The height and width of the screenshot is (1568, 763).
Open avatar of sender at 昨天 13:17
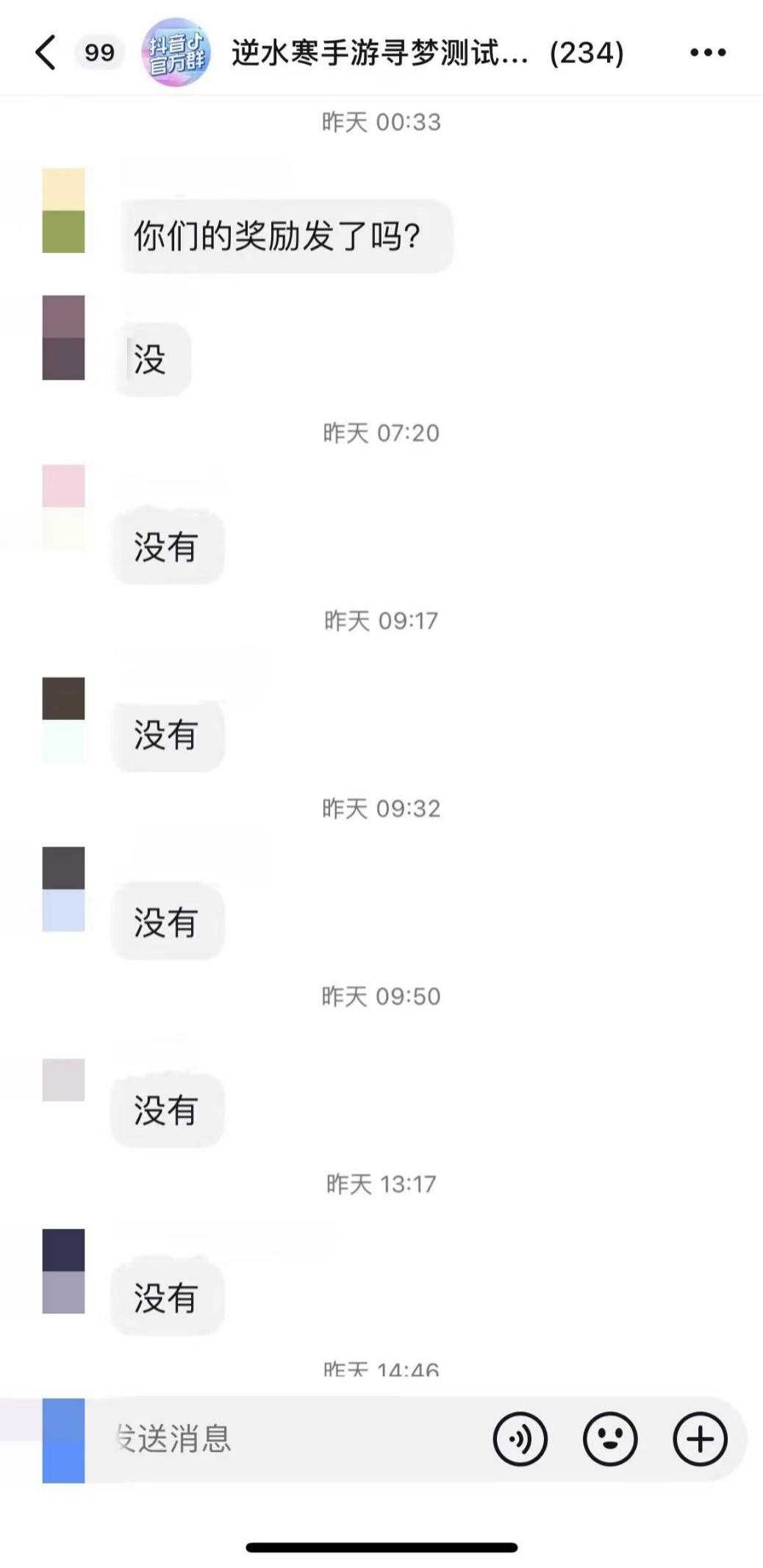tap(63, 1271)
